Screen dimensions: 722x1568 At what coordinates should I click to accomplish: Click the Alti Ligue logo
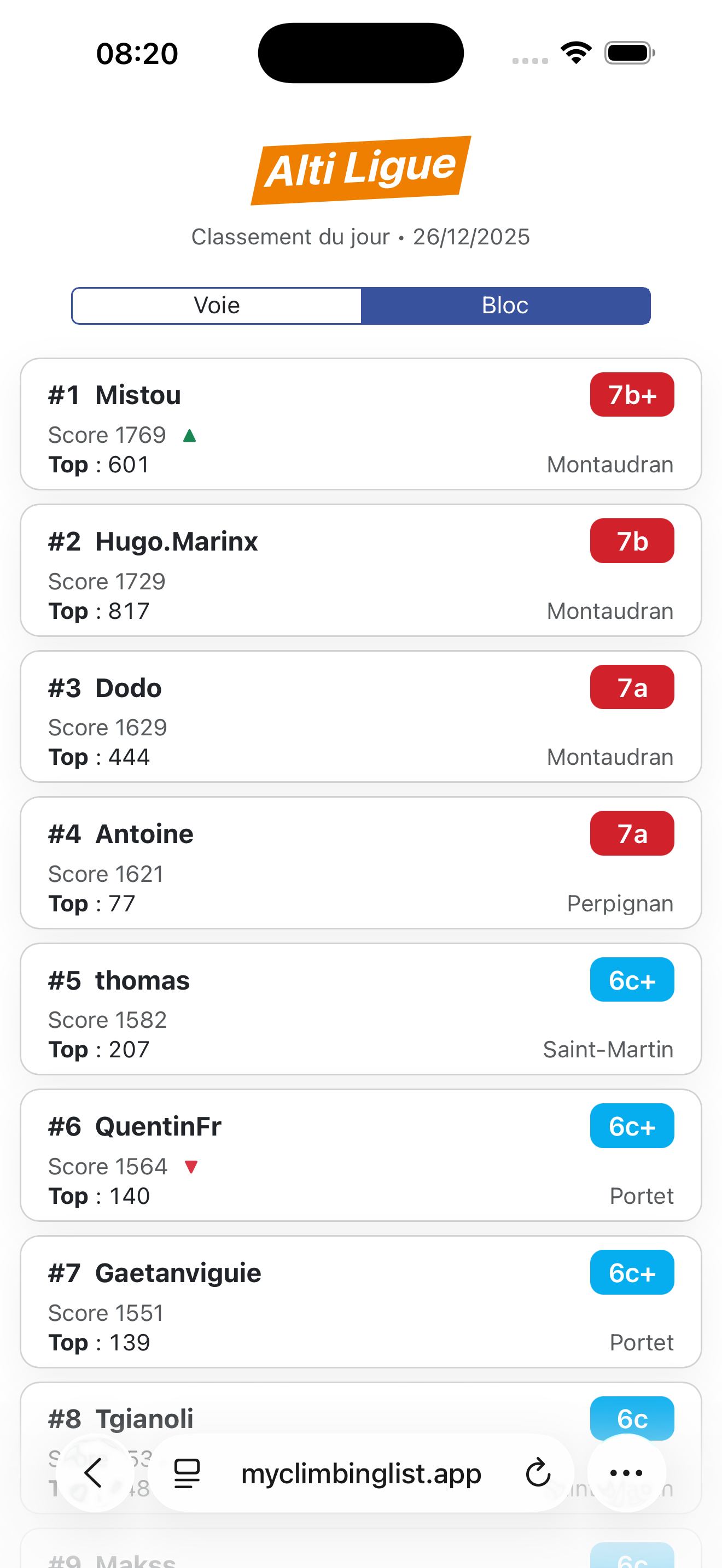tap(361, 171)
